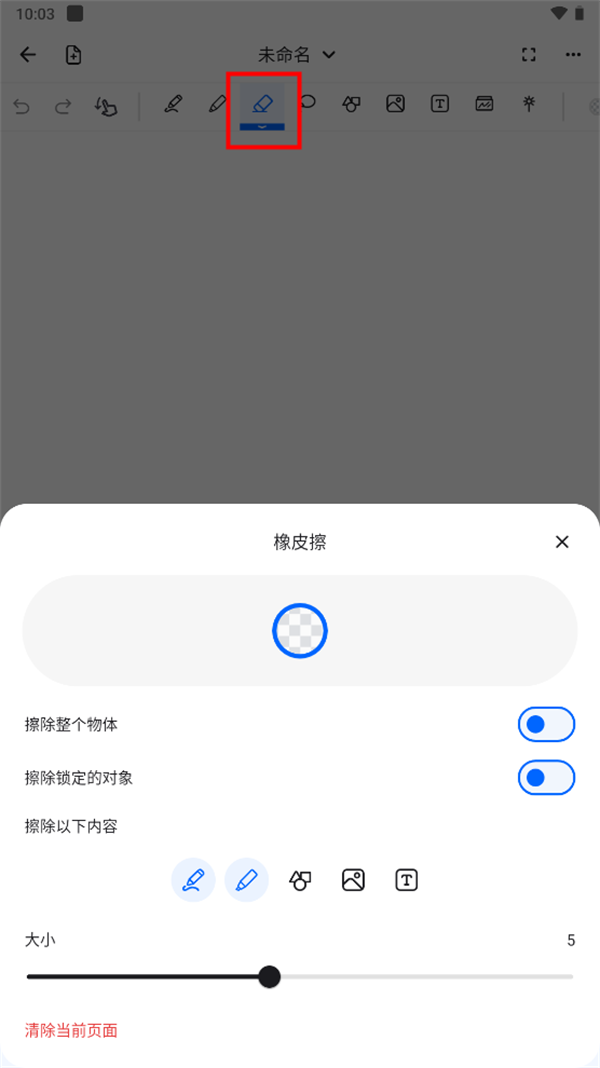Viewport: 600px width, 1068px height.
Task: Toggle erasing highlighter strokes
Action: click(x=194, y=880)
